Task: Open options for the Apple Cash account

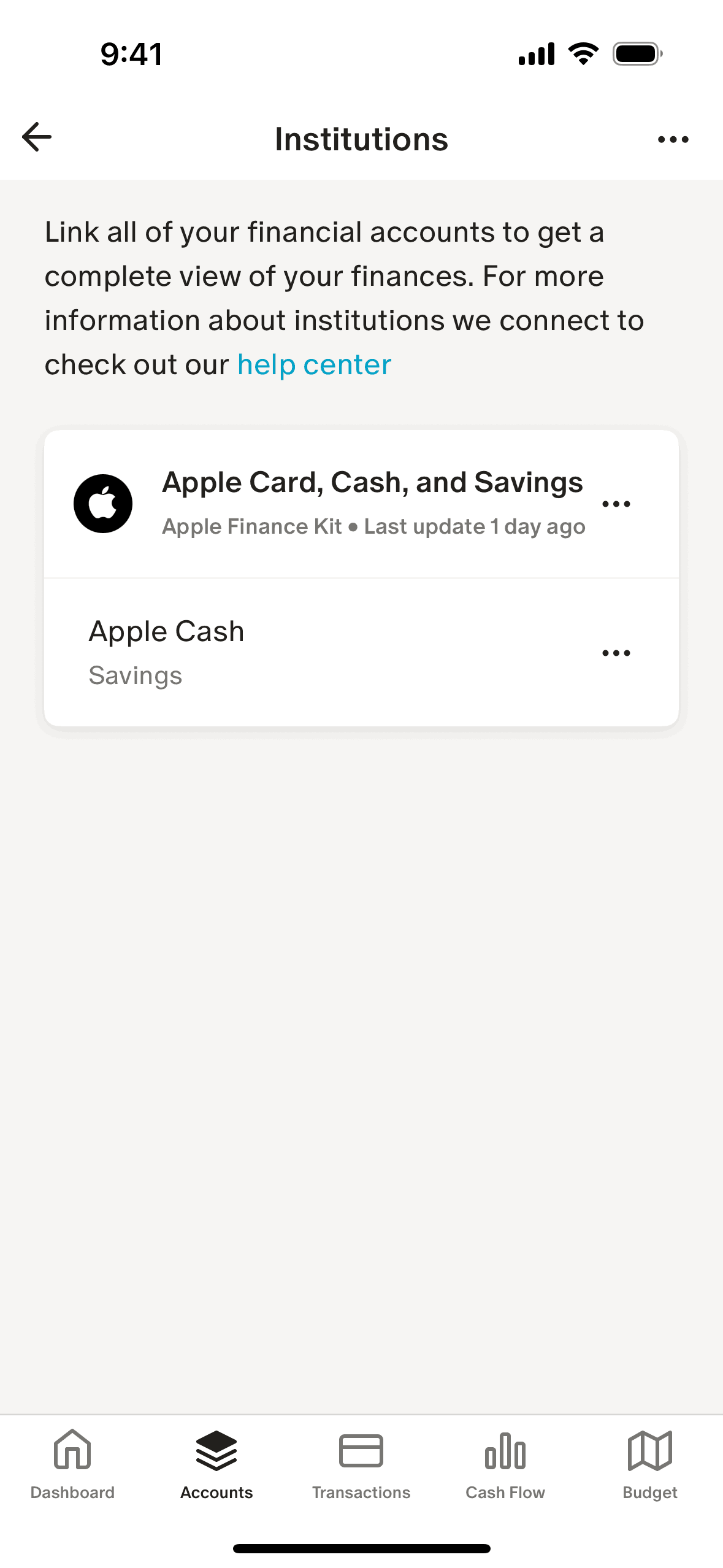Action: [x=616, y=653]
